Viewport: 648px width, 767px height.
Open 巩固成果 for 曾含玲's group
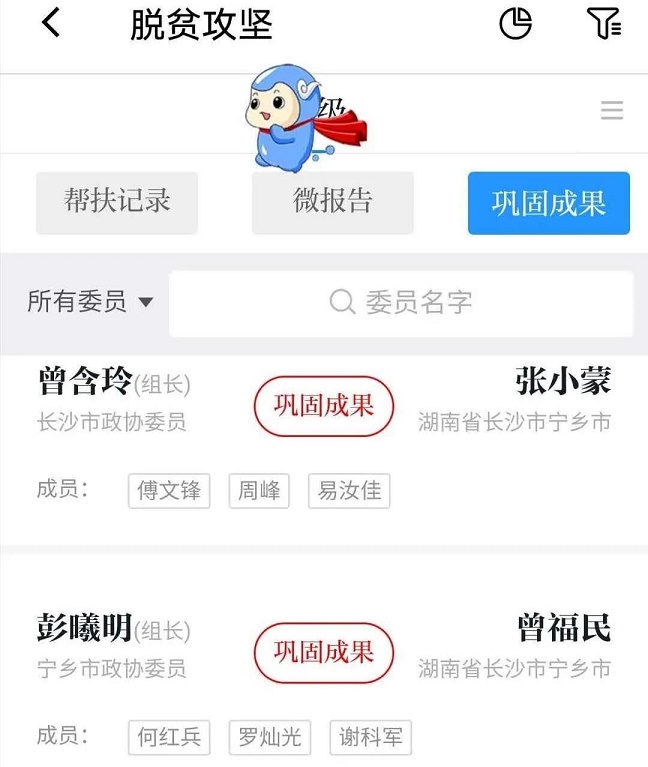coord(324,406)
